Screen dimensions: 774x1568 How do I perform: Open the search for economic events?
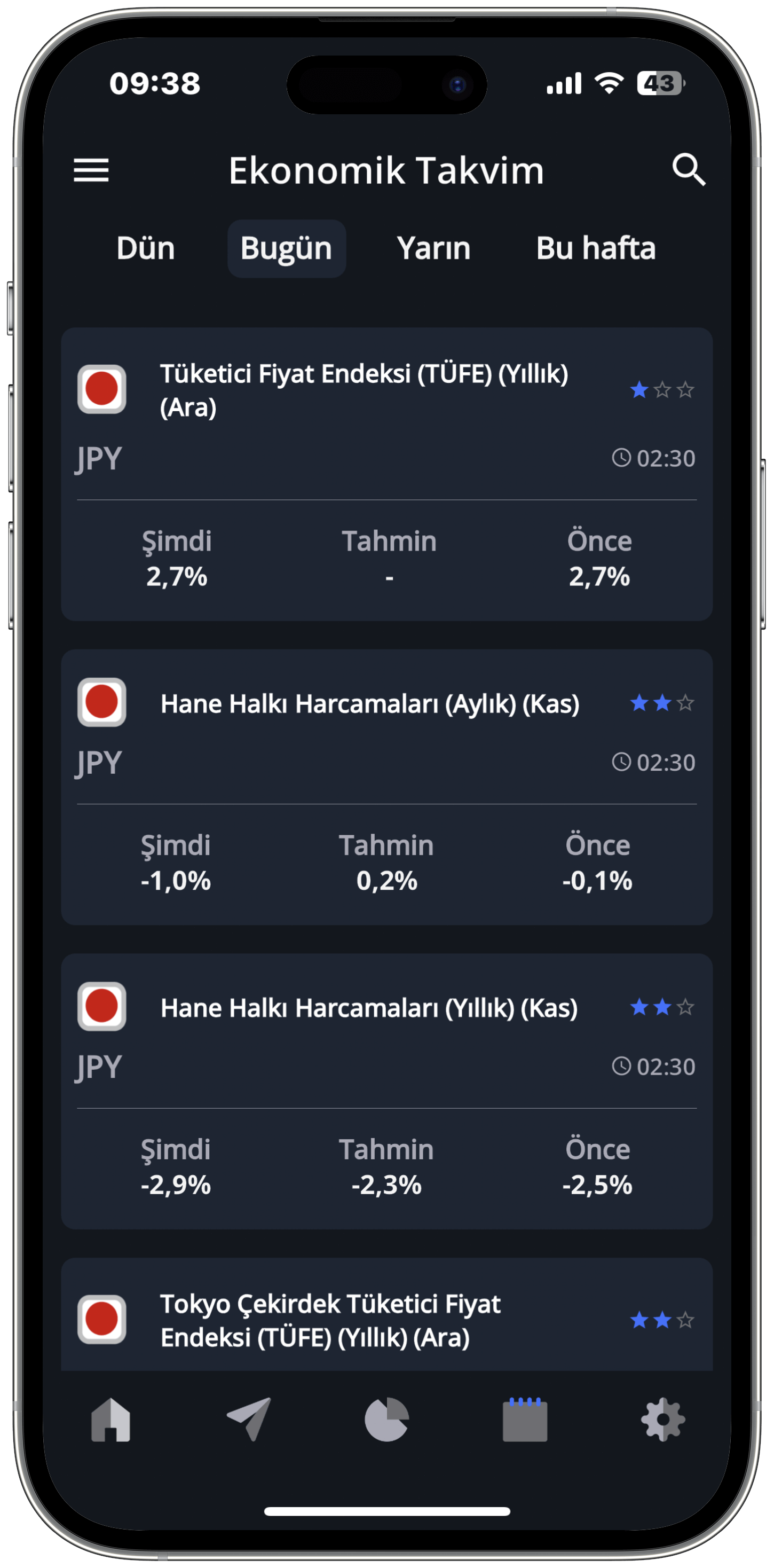(x=689, y=171)
